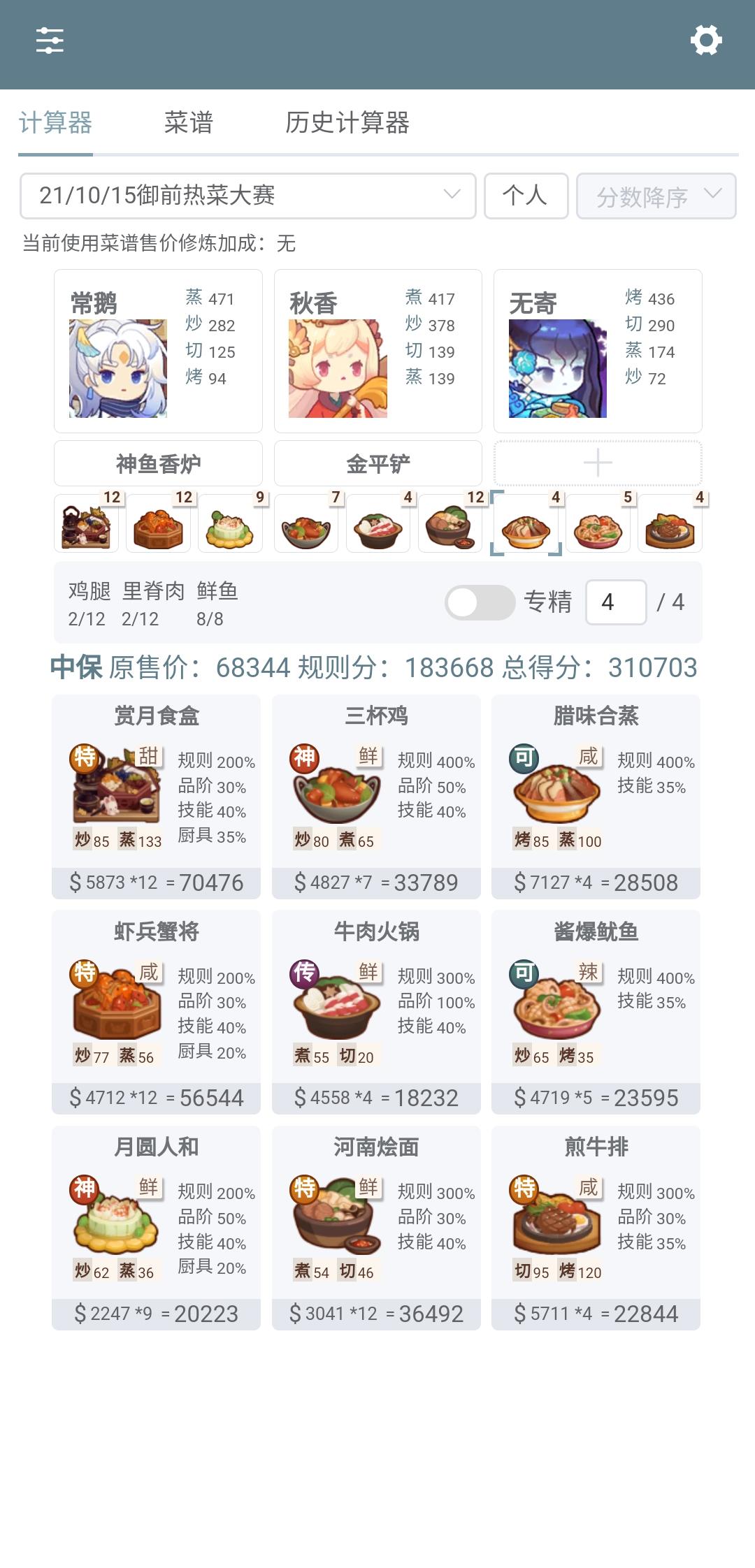This screenshot has height=1568, width=755.
Task: Open the 酱爆鱿鱼 recipe card
Action: (596, 1011)
